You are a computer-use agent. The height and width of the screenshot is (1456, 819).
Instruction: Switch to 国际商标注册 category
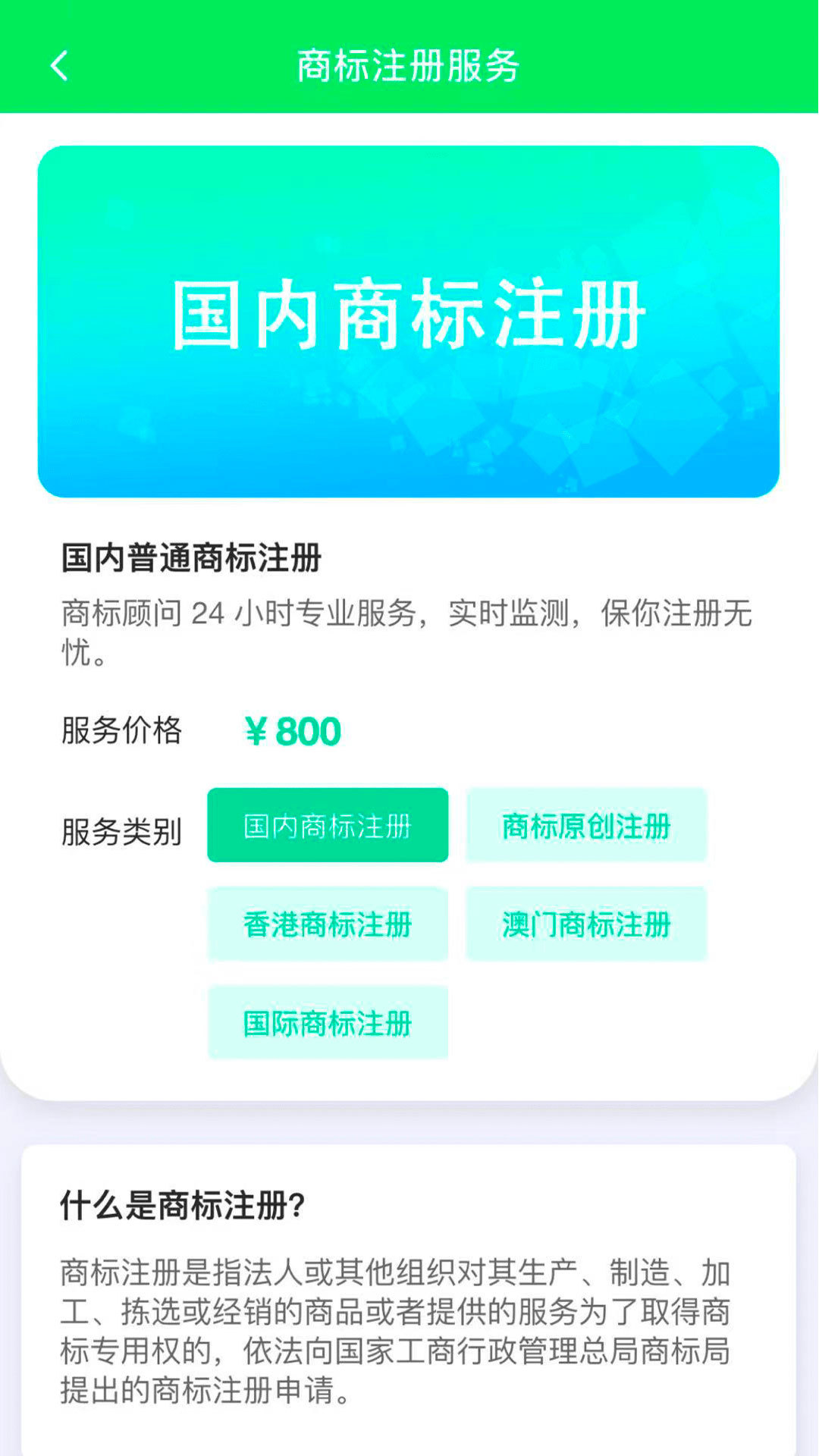pyautogui.click(x=328, y=1022)
